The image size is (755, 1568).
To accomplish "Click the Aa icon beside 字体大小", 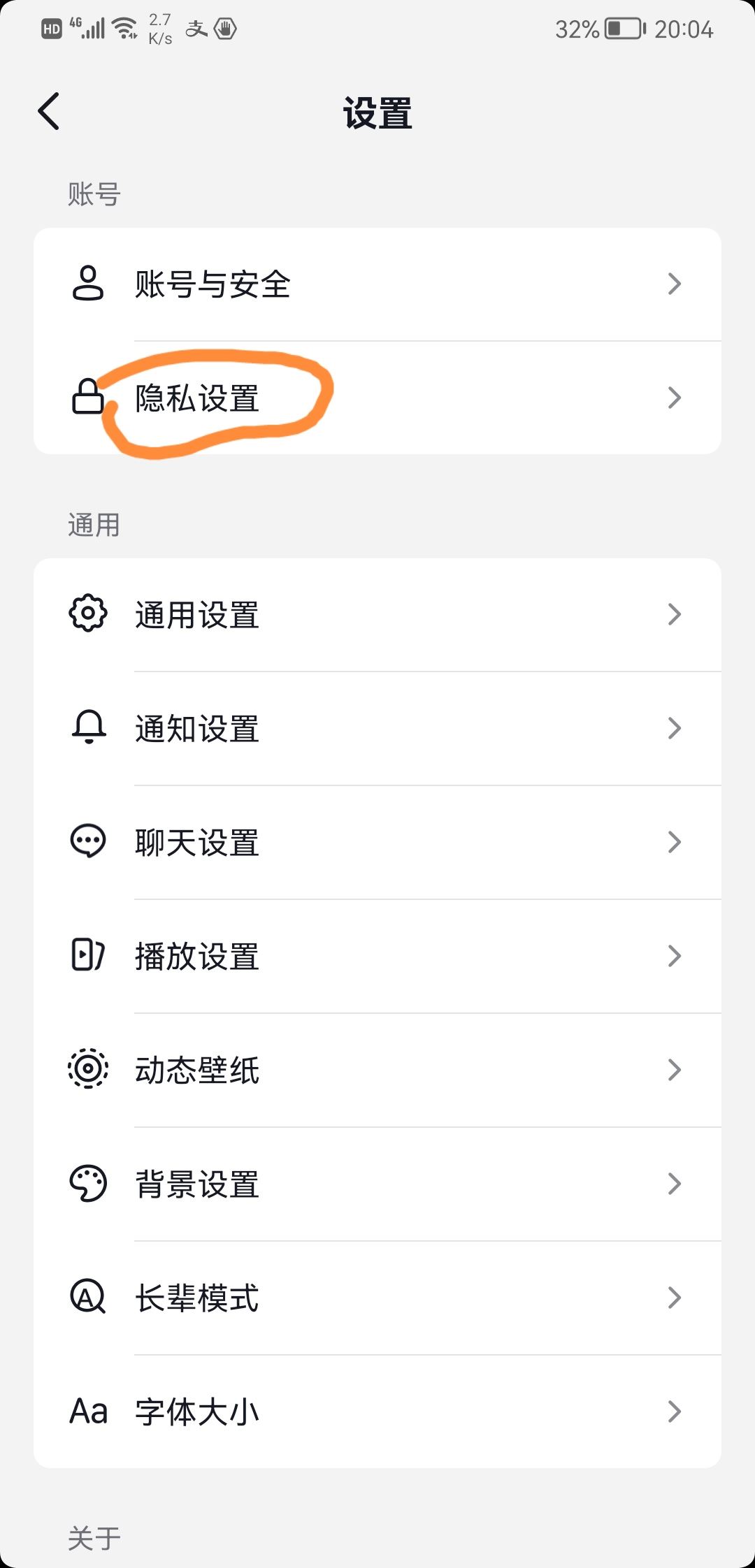I will click(87, 1411).
